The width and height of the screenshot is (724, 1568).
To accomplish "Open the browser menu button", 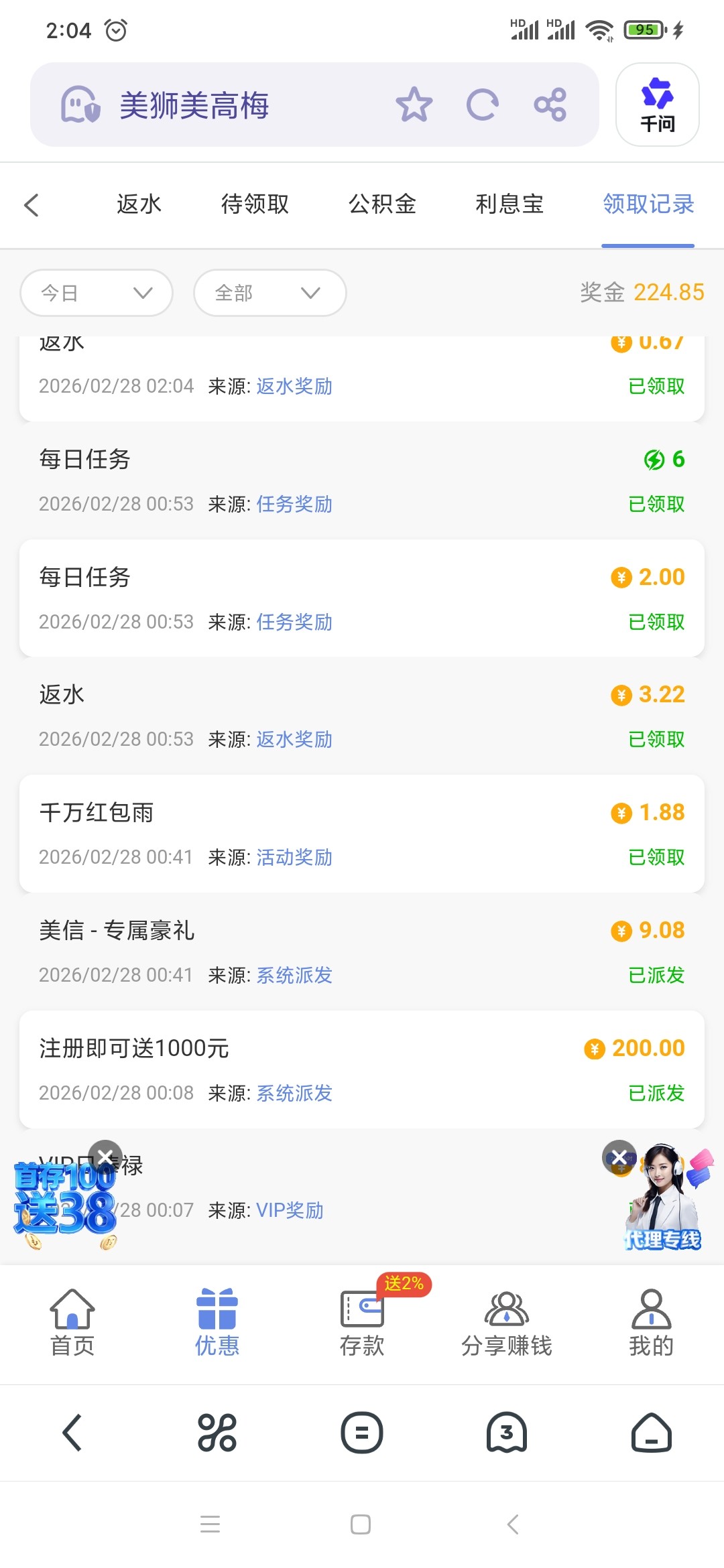I will pos(362,1433).
